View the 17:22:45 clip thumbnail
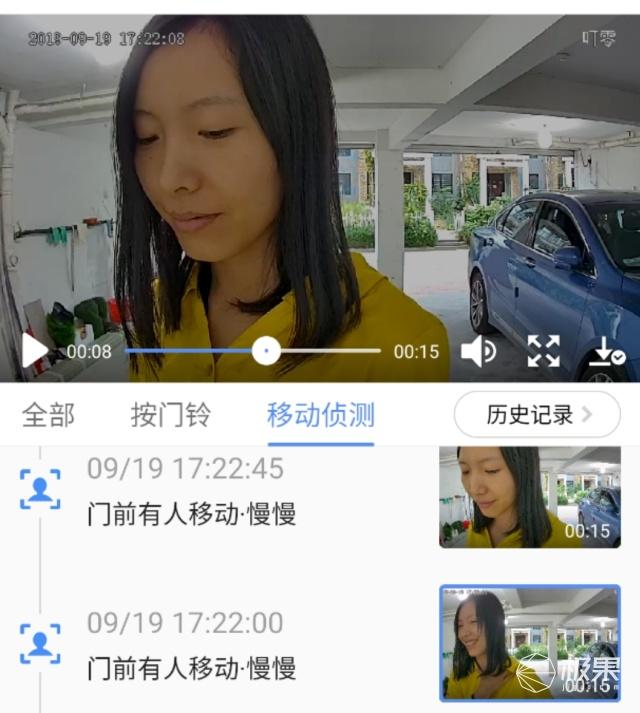This screenshot has height=713, width=640. click(529, 497)
